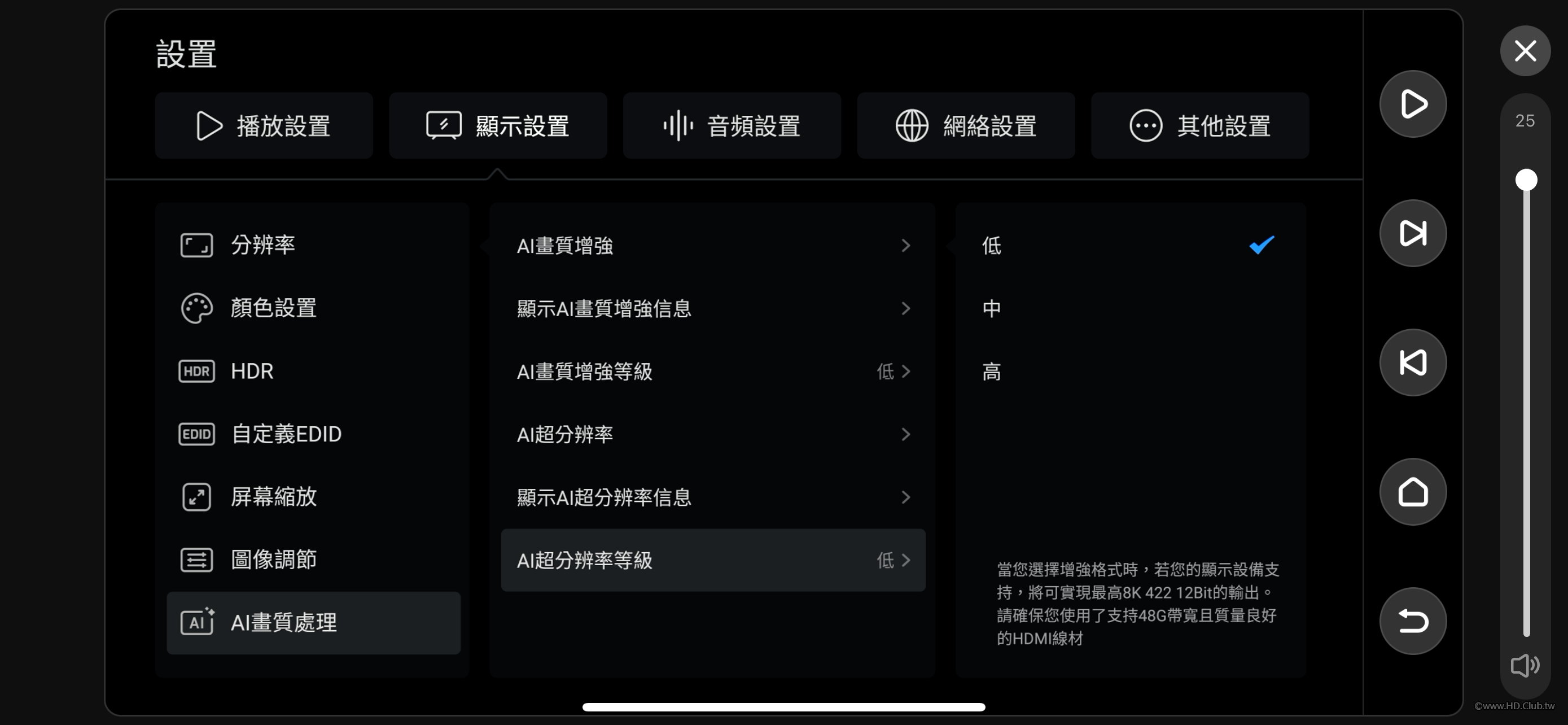The height and width of the screenshot is (725, 1568).
Task: Mute with the speaker icon
Action: click(x=1524, y=665)
